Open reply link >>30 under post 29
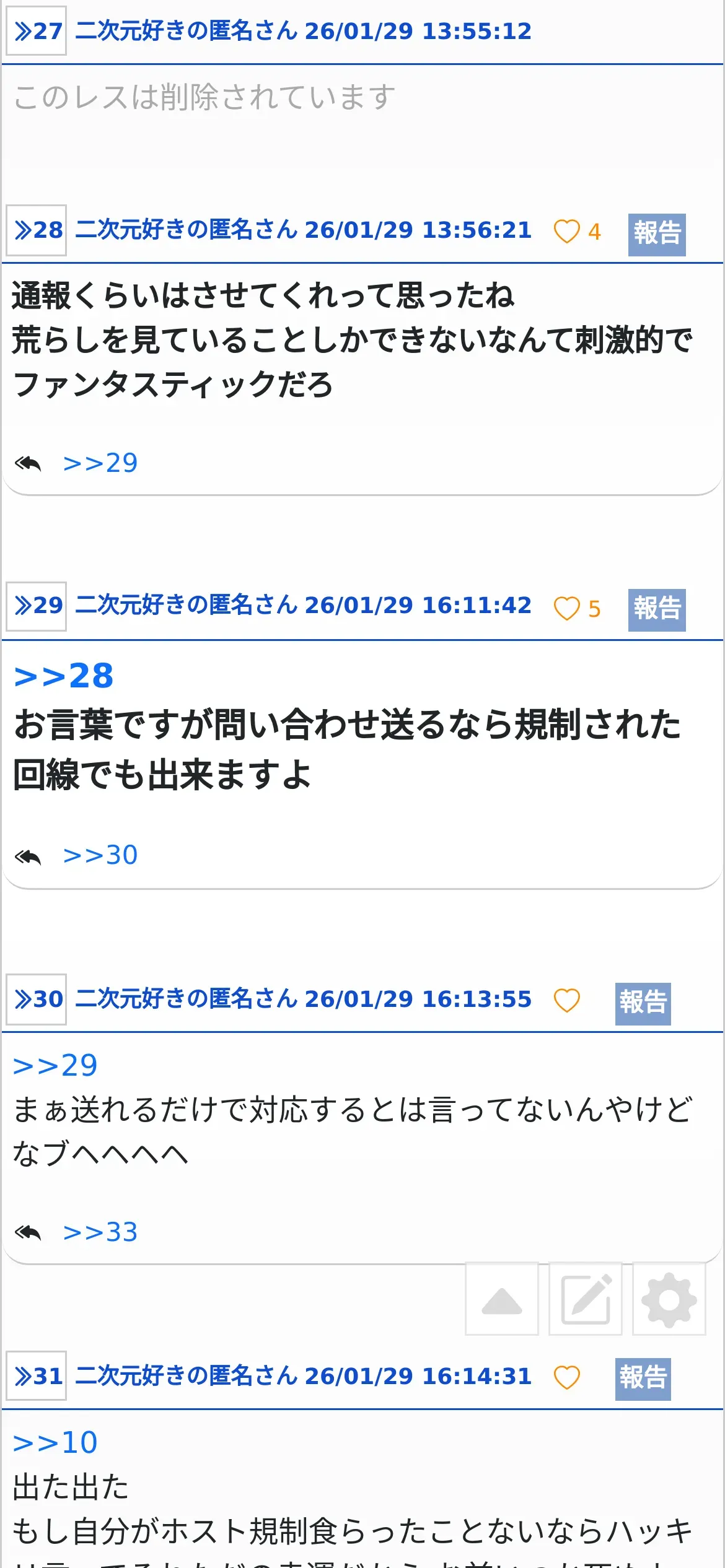 [100, 855]
